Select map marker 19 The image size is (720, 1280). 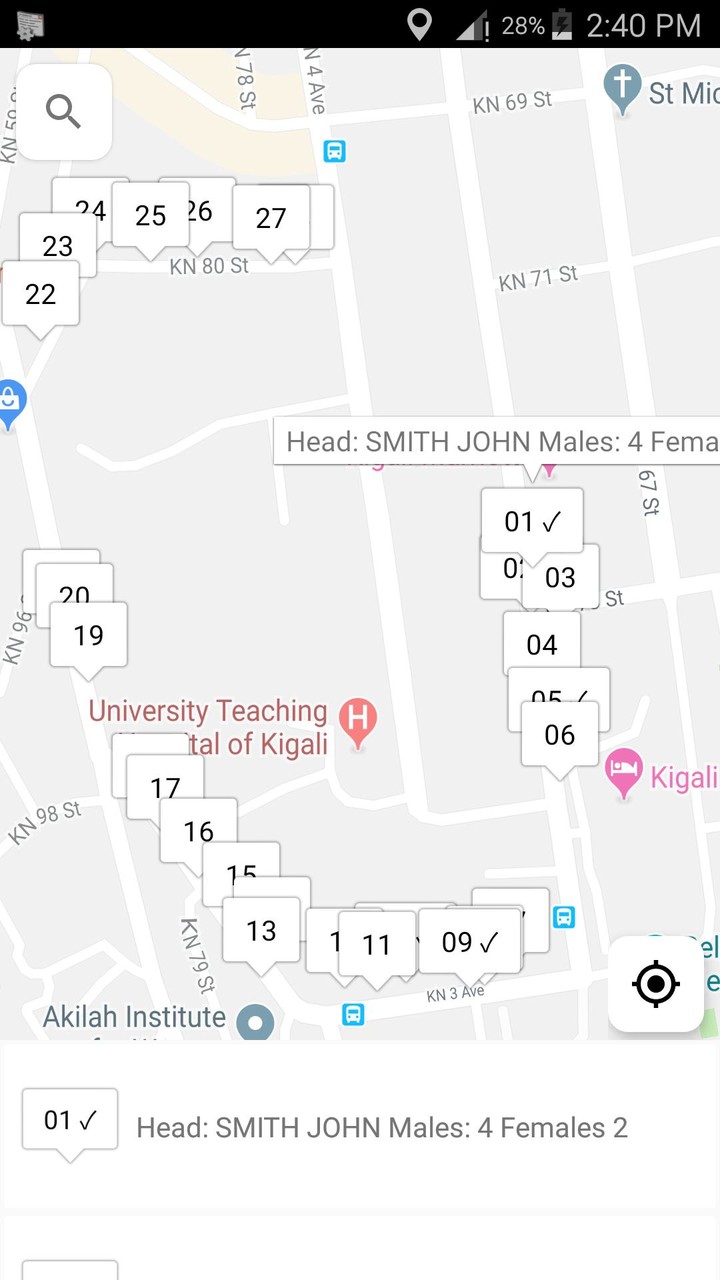coord(89,635)
